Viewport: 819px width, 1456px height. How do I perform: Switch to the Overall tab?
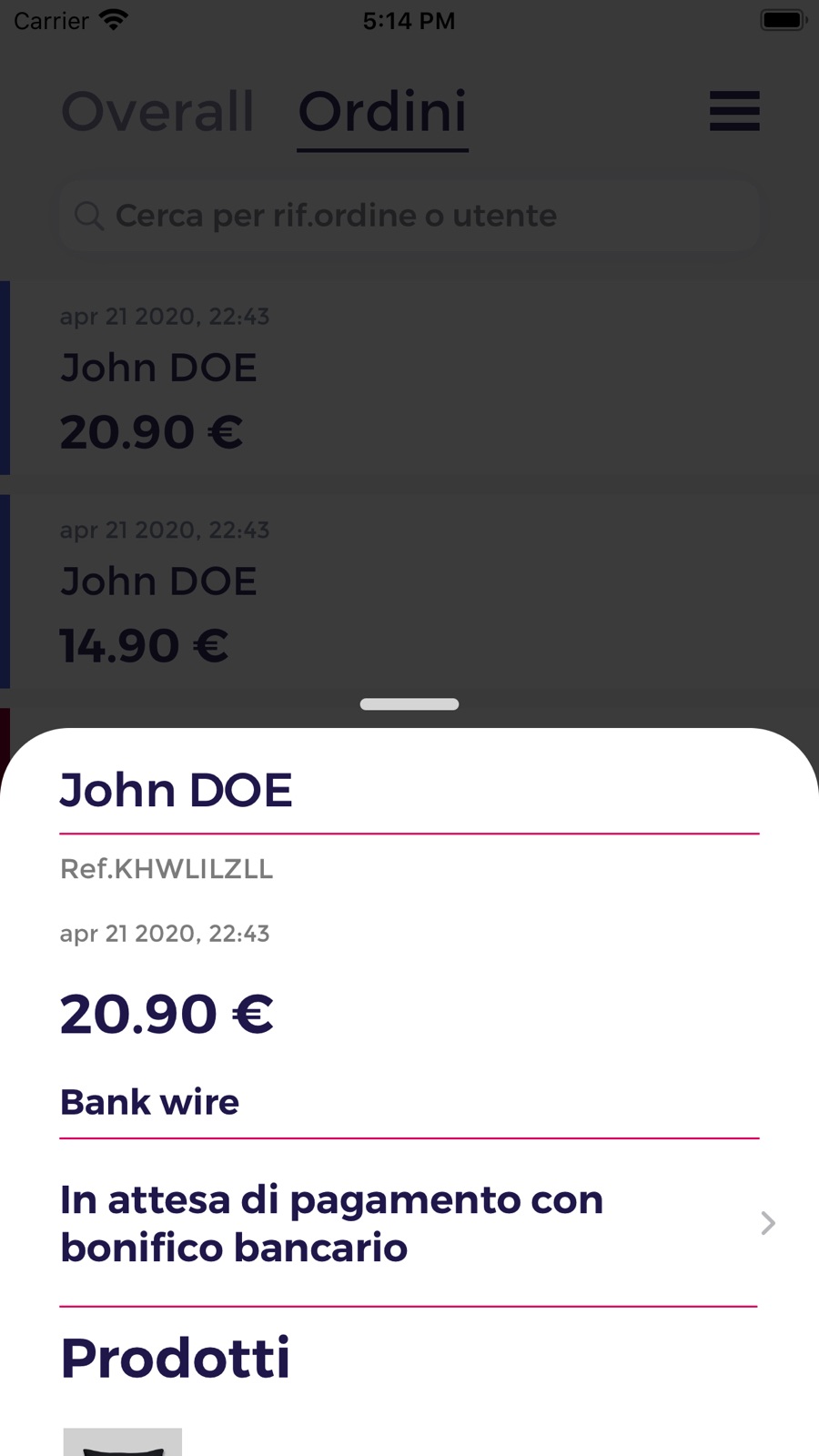pyautogui.click(x=157, y=112)
